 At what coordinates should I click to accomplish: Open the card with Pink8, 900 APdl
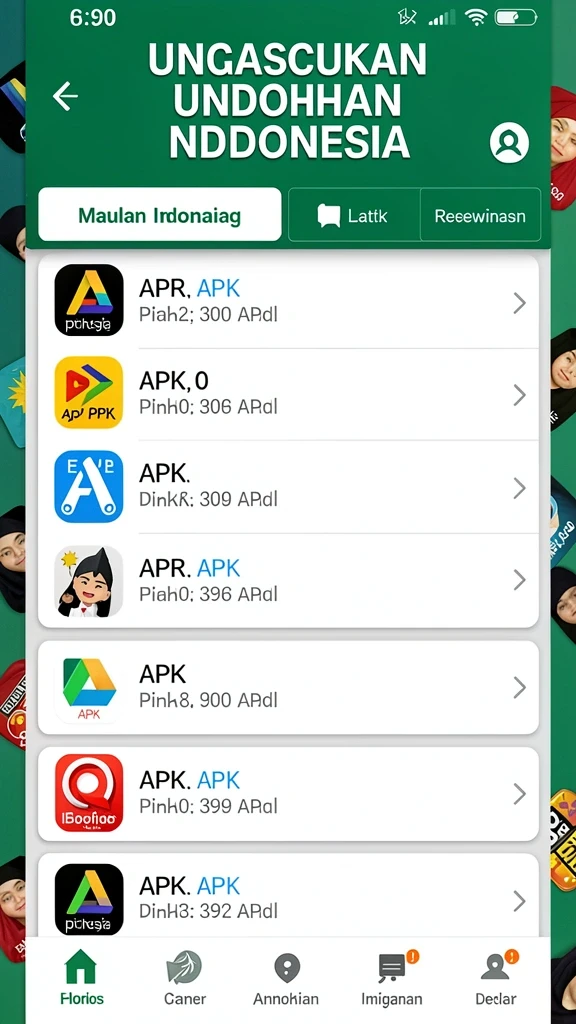point(288,687)
